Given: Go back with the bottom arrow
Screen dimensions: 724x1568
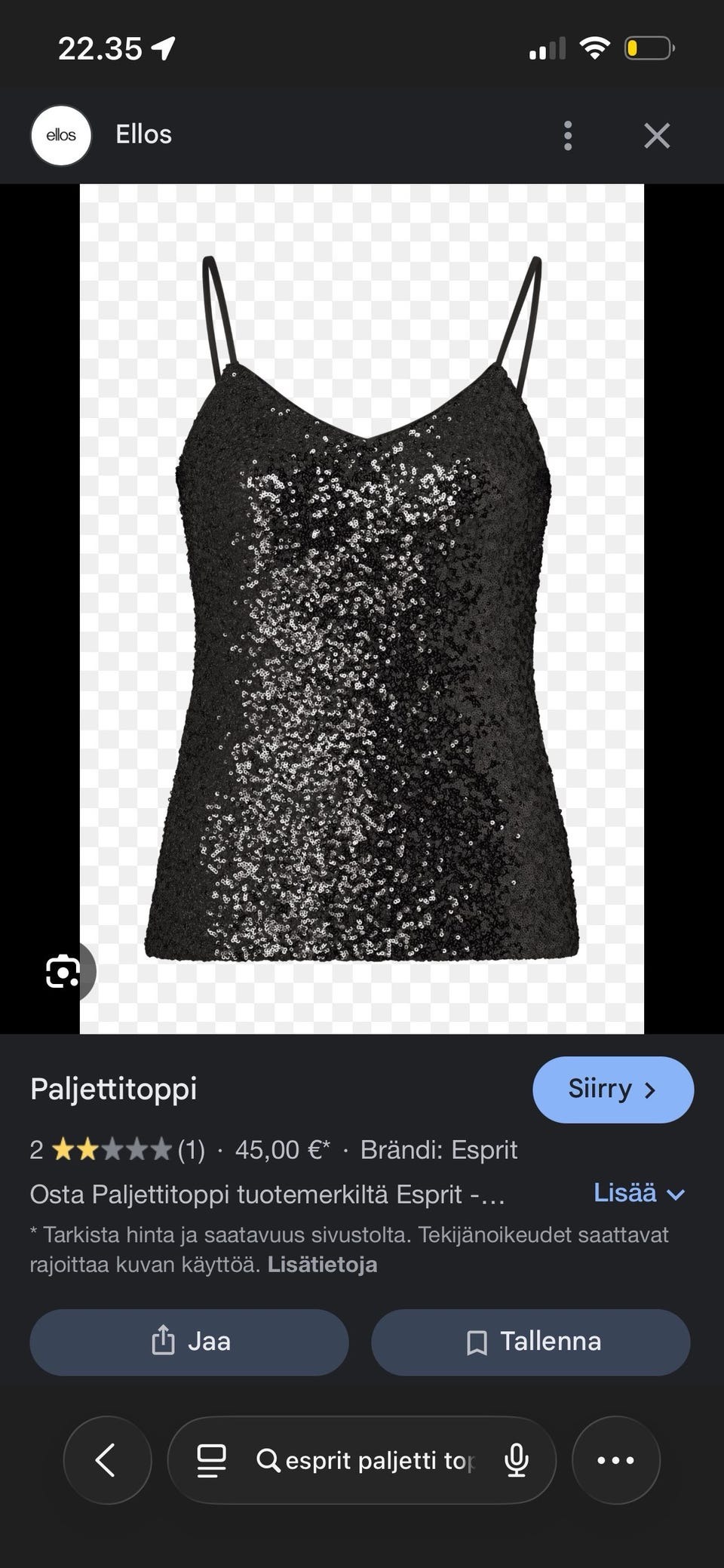Looking at the screenshot, I should (107, 1460).
